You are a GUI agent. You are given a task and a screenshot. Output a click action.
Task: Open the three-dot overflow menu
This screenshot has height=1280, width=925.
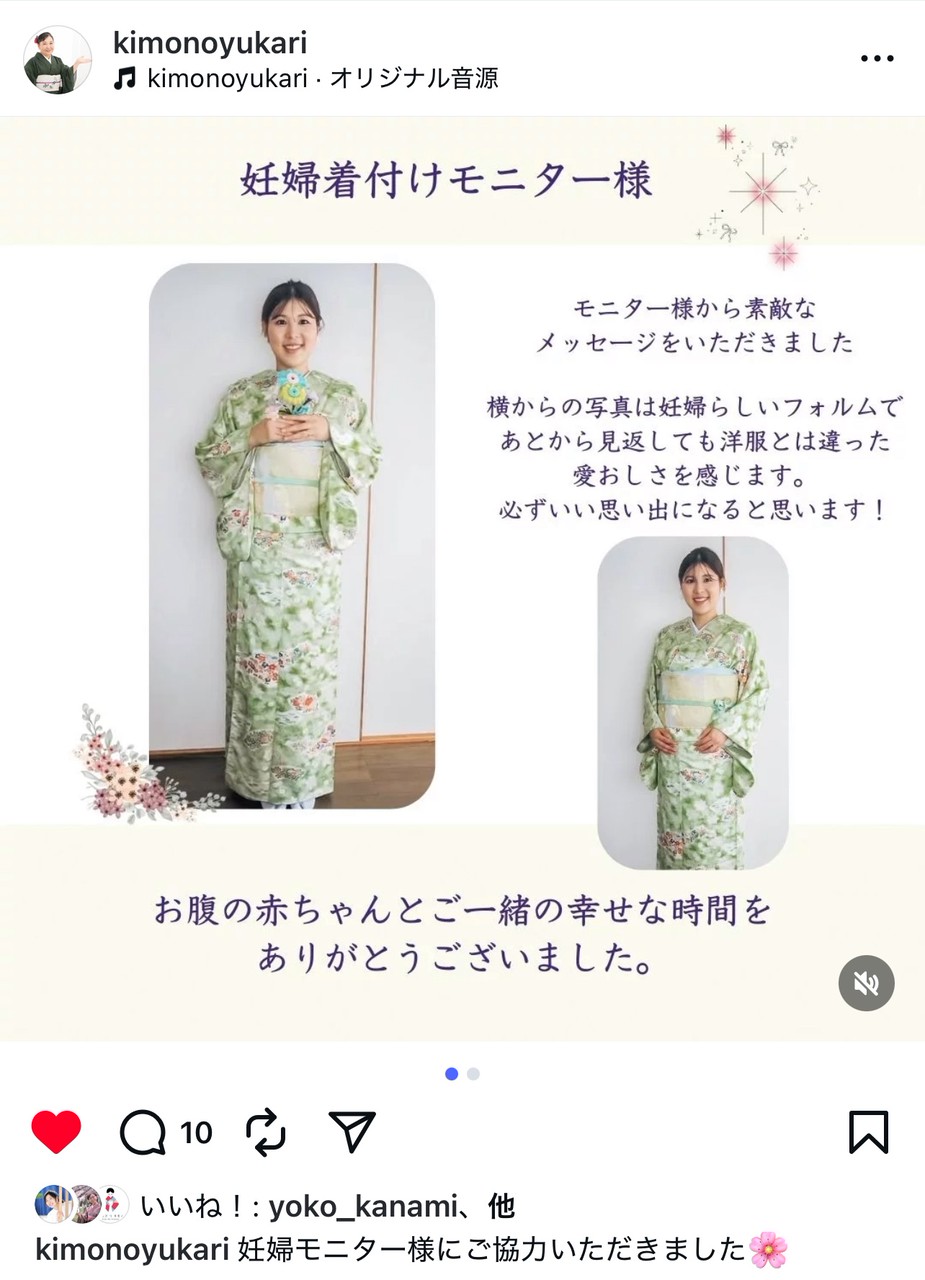click(x=877, y=59)
